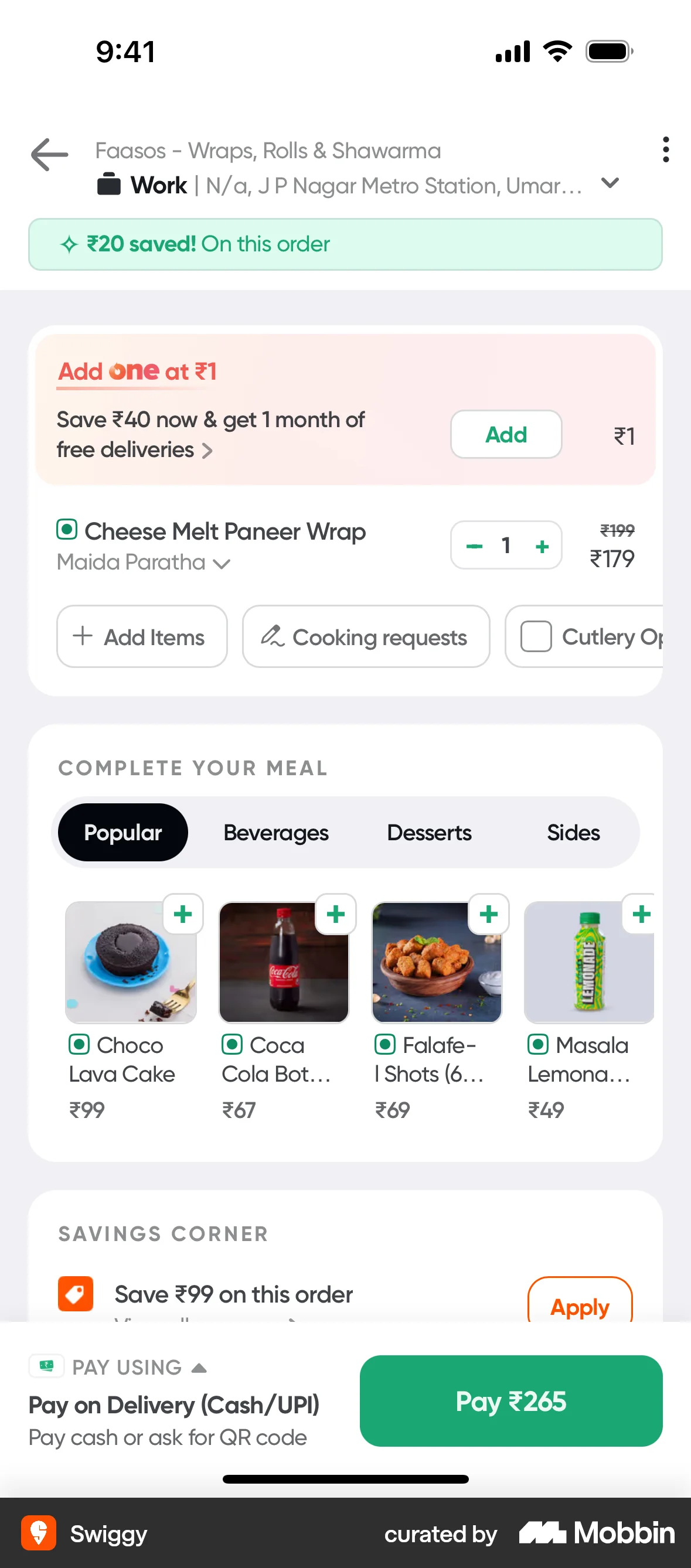Screen dimensions: 691x1568
Task: Add Masala Lemonade using plus icon
Action: click(x=642, y=913)
